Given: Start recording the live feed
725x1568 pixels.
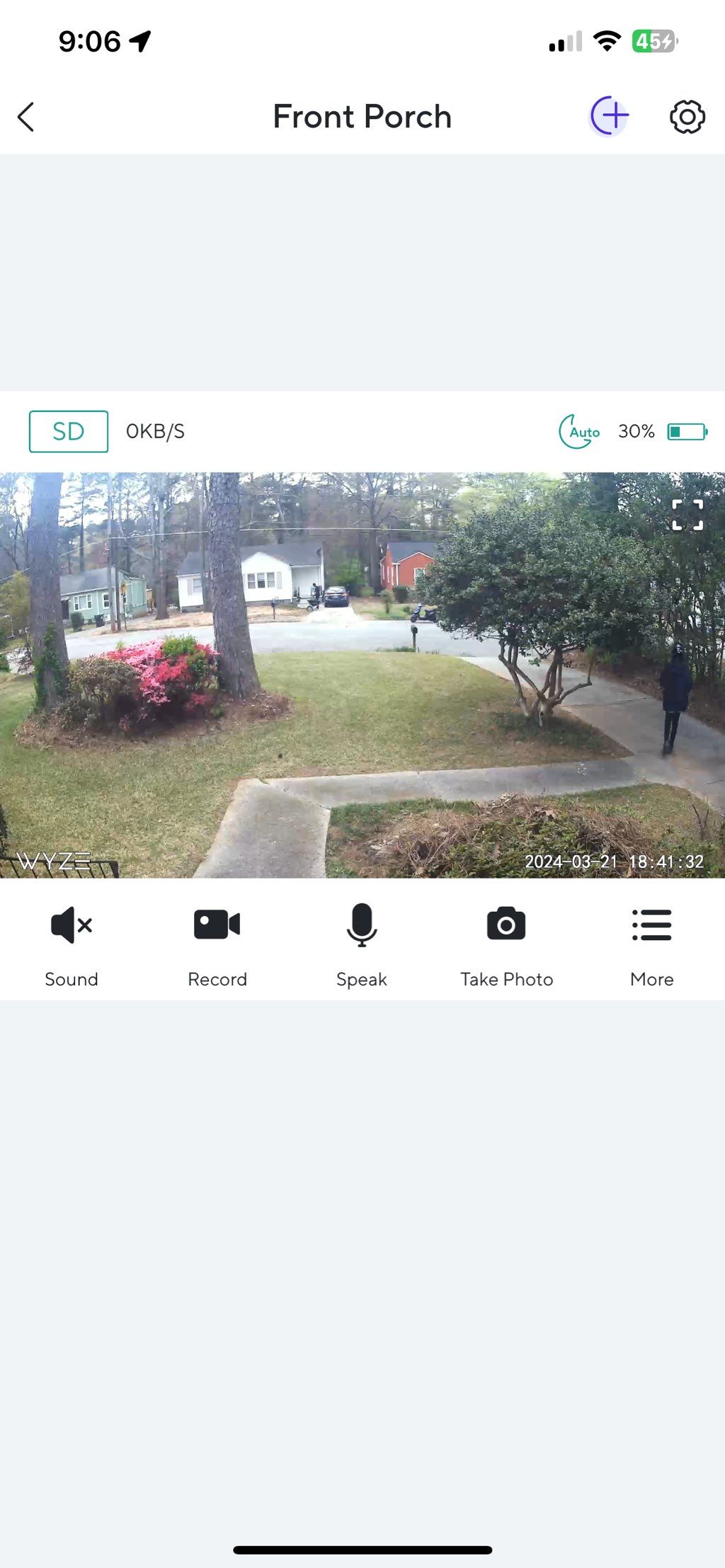Looking at the screenshot, I should click(217, 942).
